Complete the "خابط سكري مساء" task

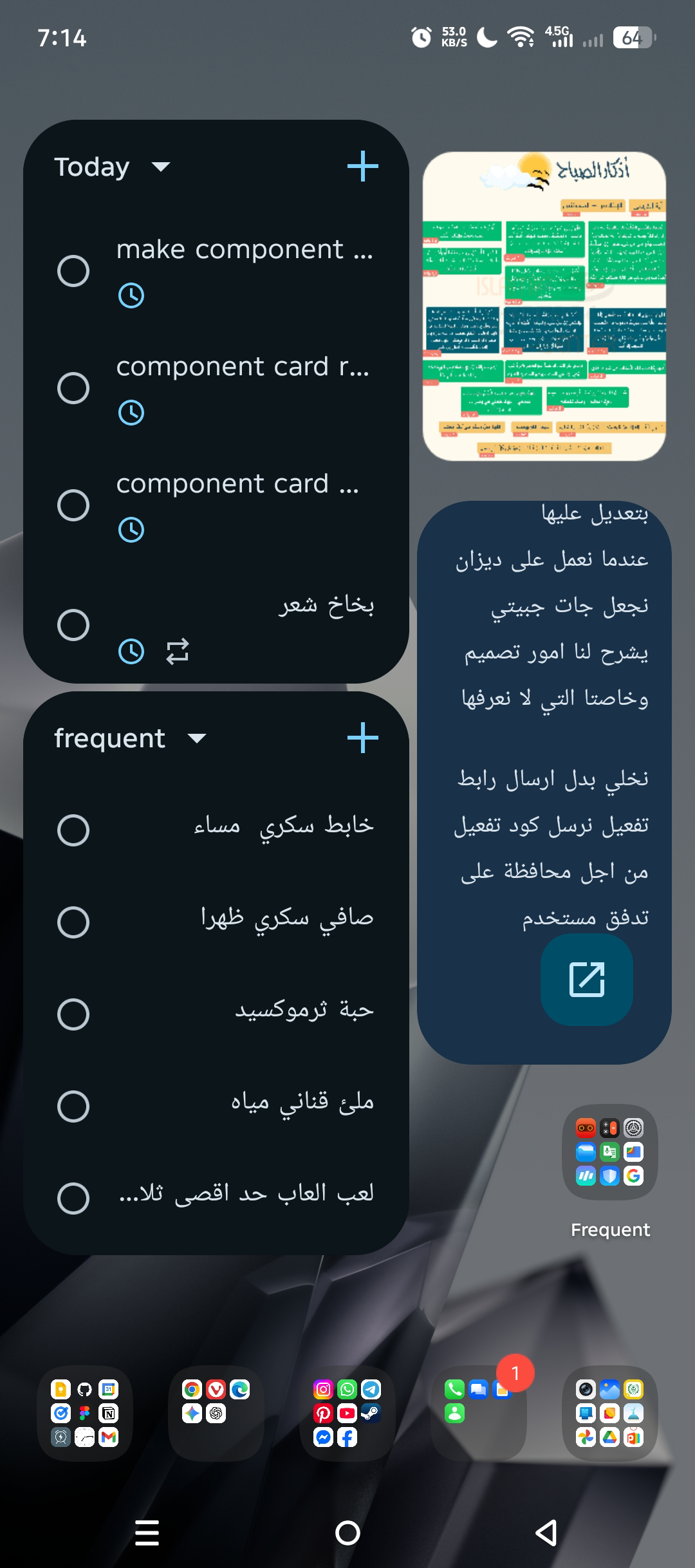tap(73, 830)
